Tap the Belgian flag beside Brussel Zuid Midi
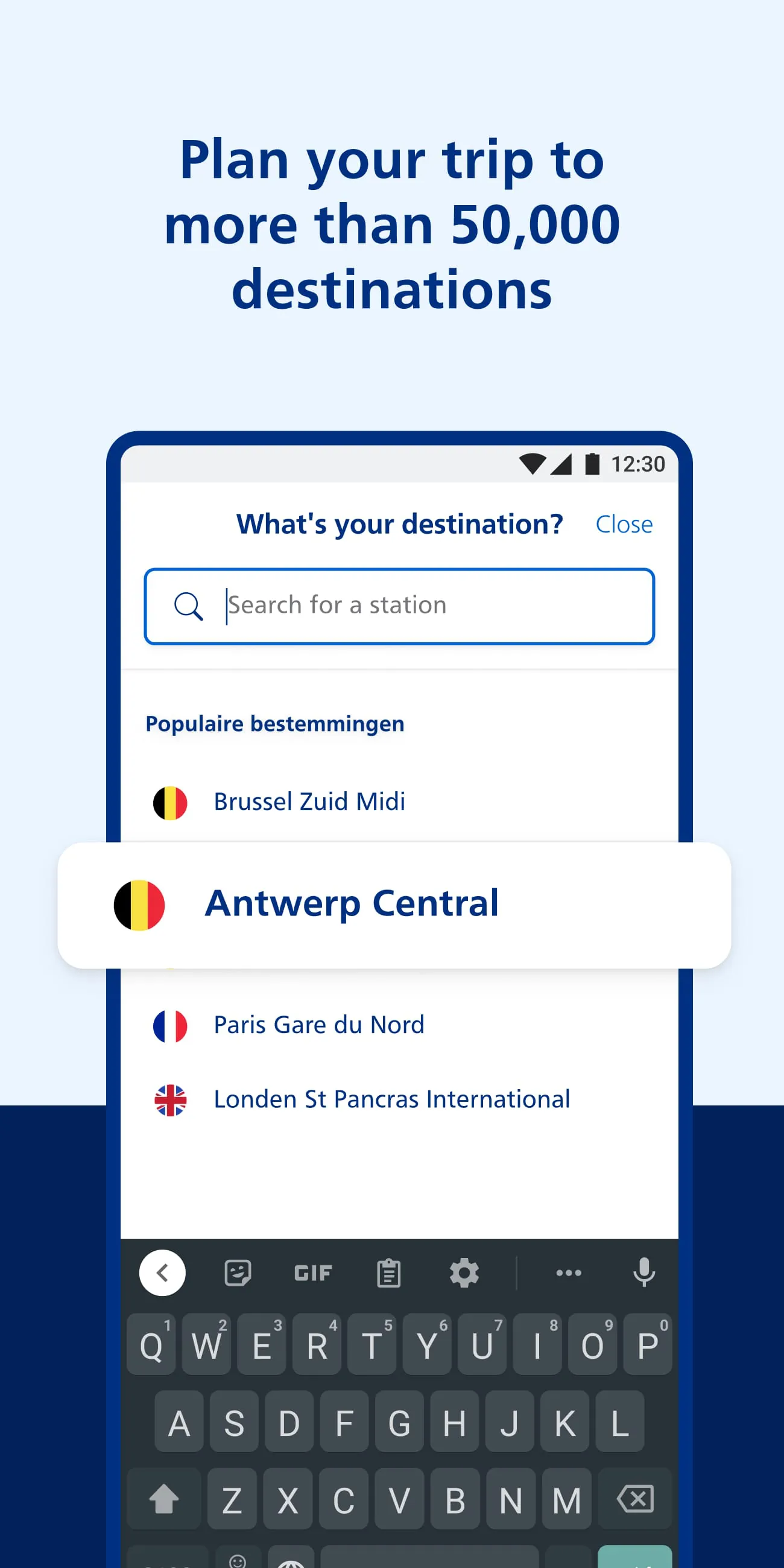Screen dimensions: 784x1568 coord(170,801)
